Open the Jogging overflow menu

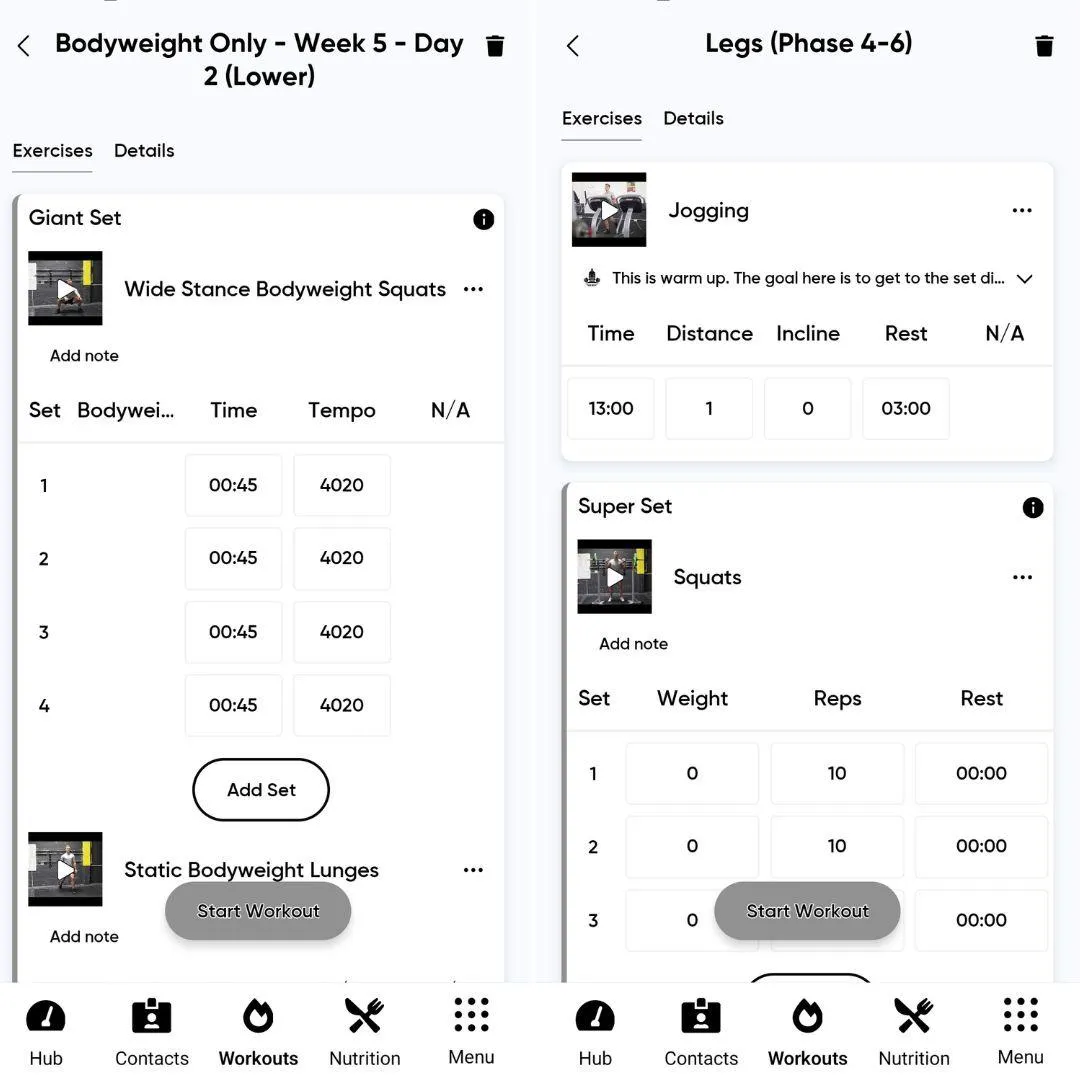point(1021,210)
